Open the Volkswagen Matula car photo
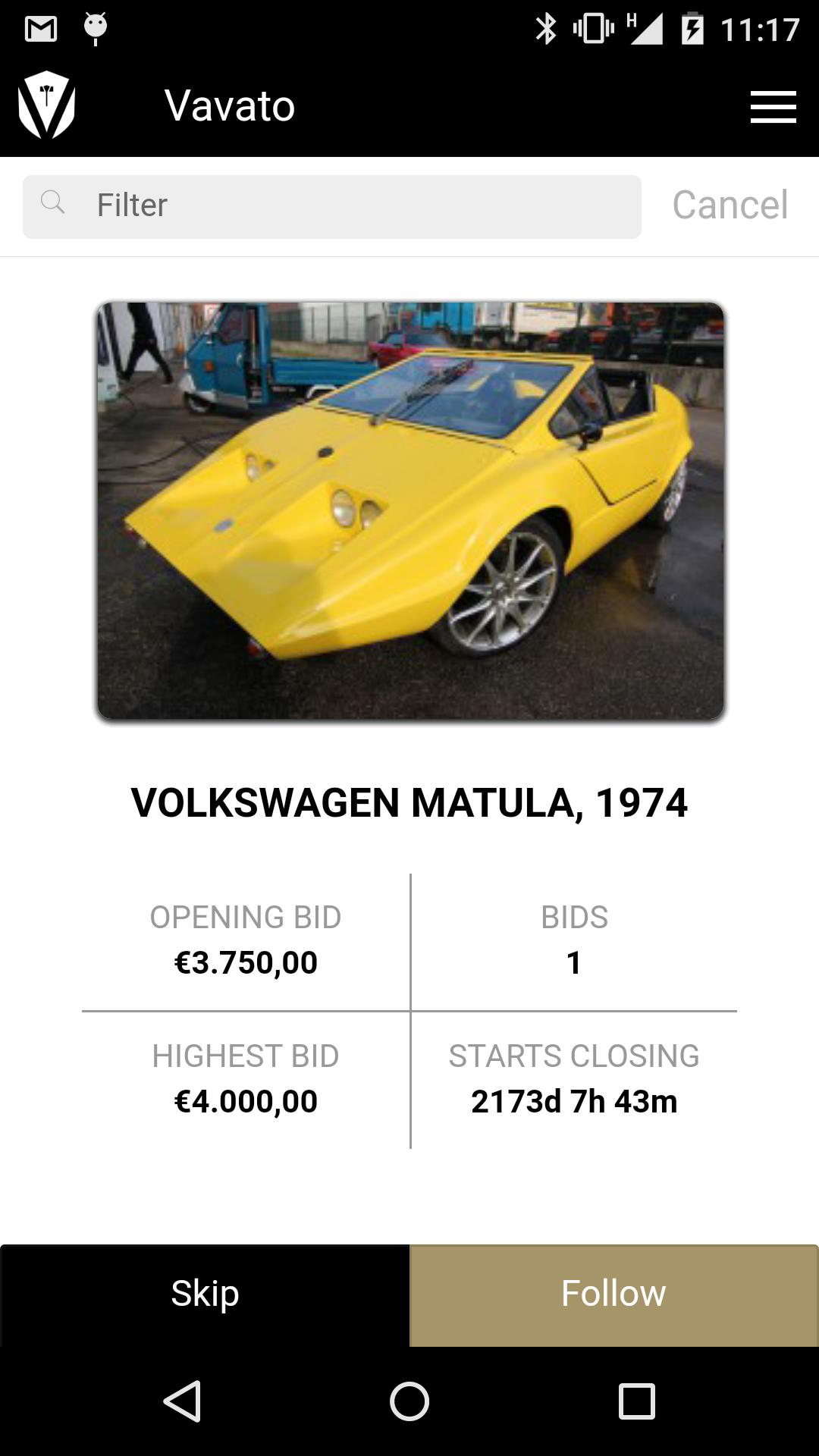This screenshot has width=819, height=1456. tap(410, 510)
